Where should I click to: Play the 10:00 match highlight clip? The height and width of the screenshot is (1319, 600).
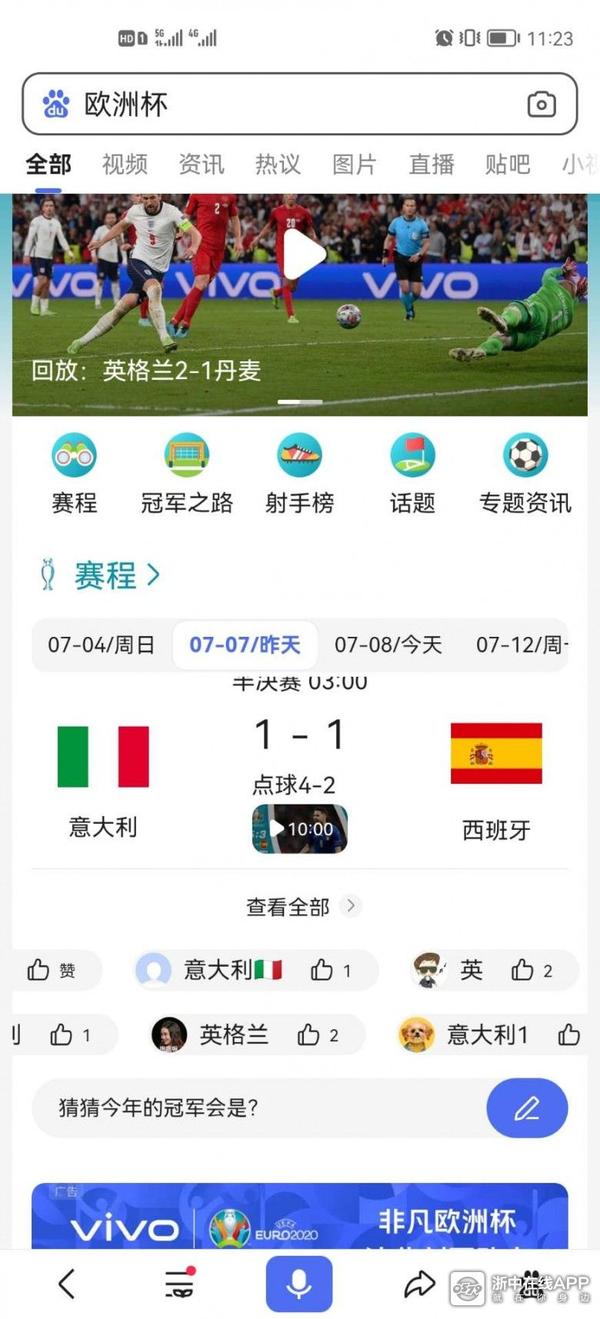300,829
